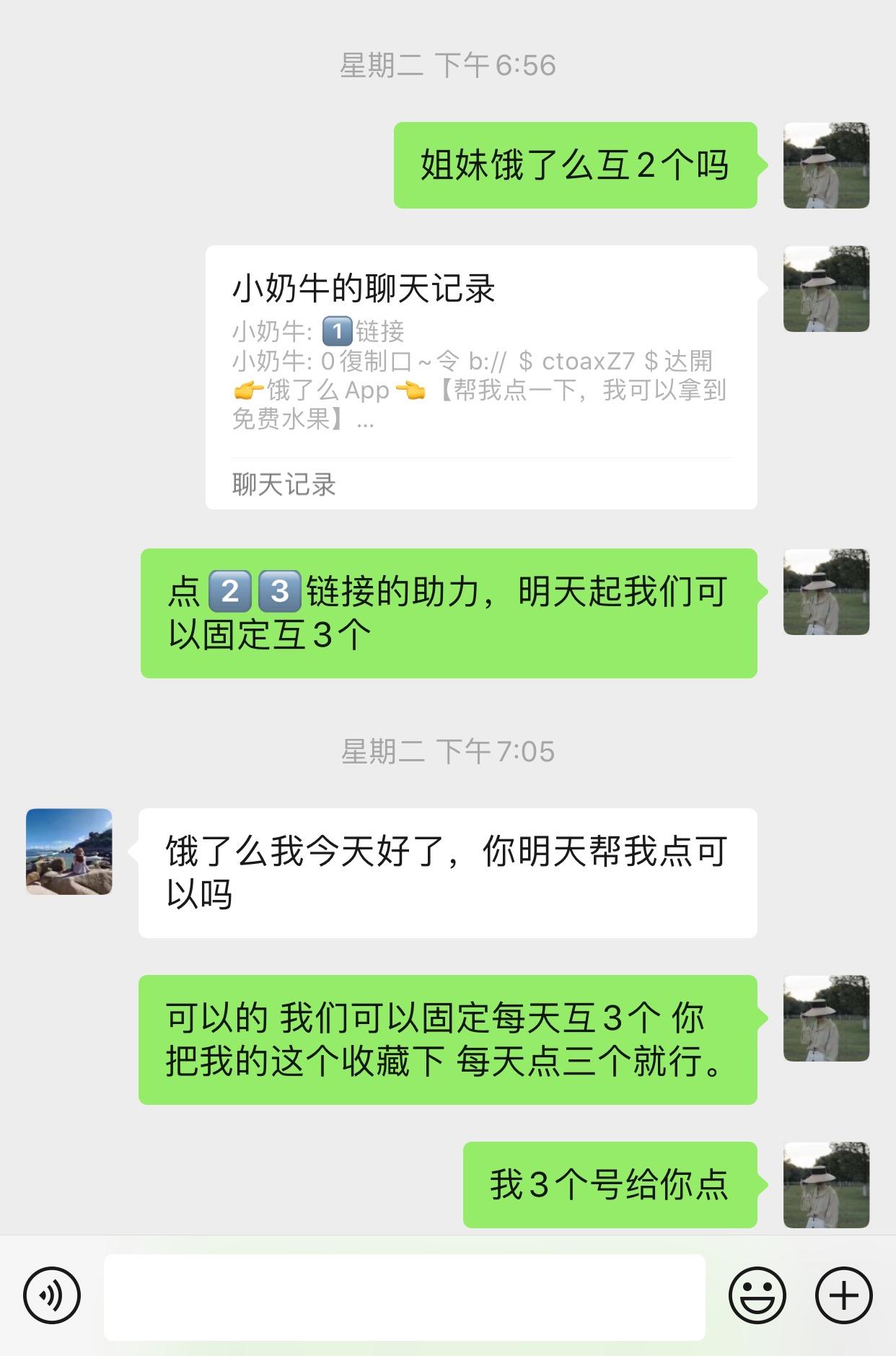The image size is (896, 1356).
Task: Open the emoji sticker panel
Action: (x=757, y=1295)
